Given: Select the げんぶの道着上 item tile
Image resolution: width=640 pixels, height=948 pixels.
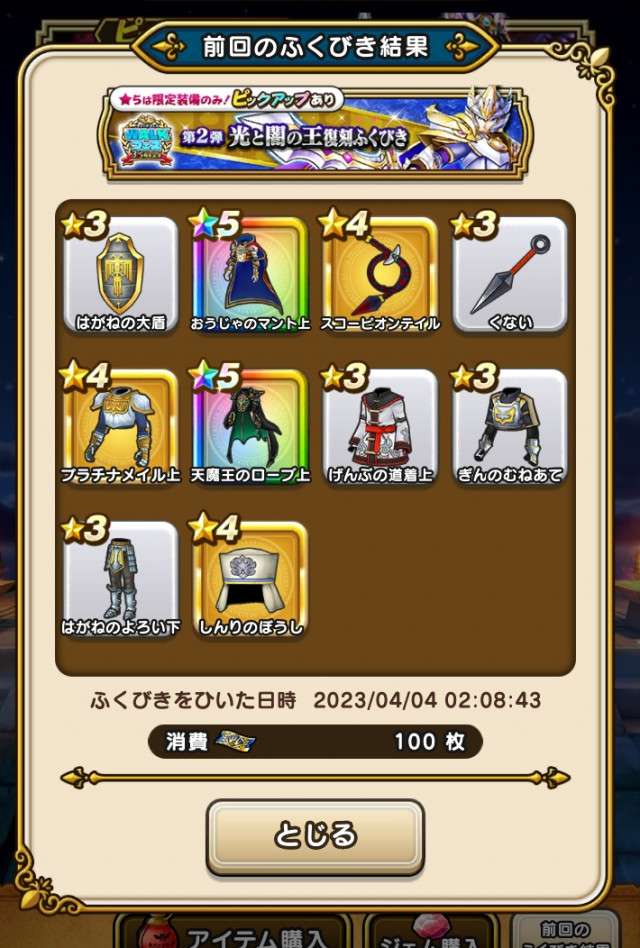Looking at the screenshot, I should (x=380, y=424).
